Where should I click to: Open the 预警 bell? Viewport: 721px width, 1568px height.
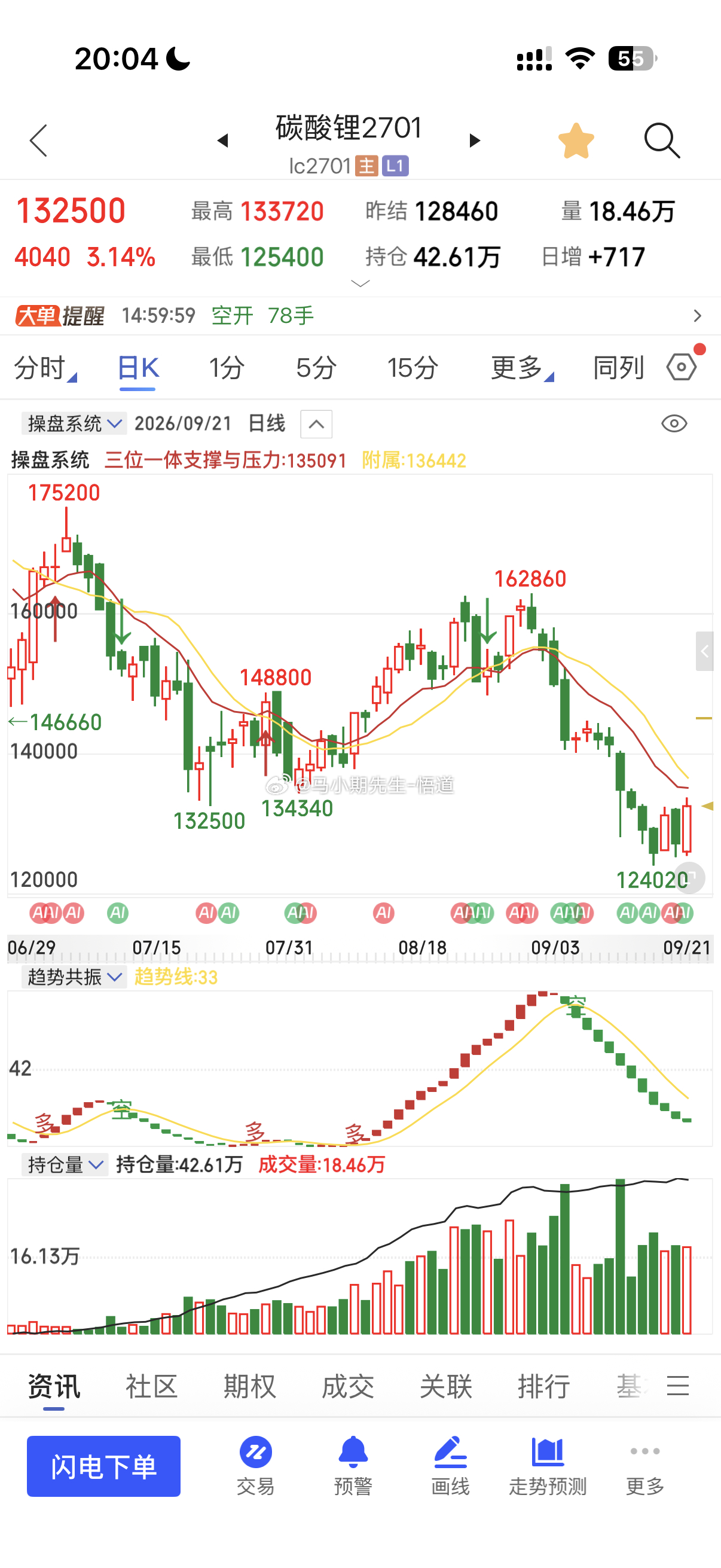point(353,1466)
